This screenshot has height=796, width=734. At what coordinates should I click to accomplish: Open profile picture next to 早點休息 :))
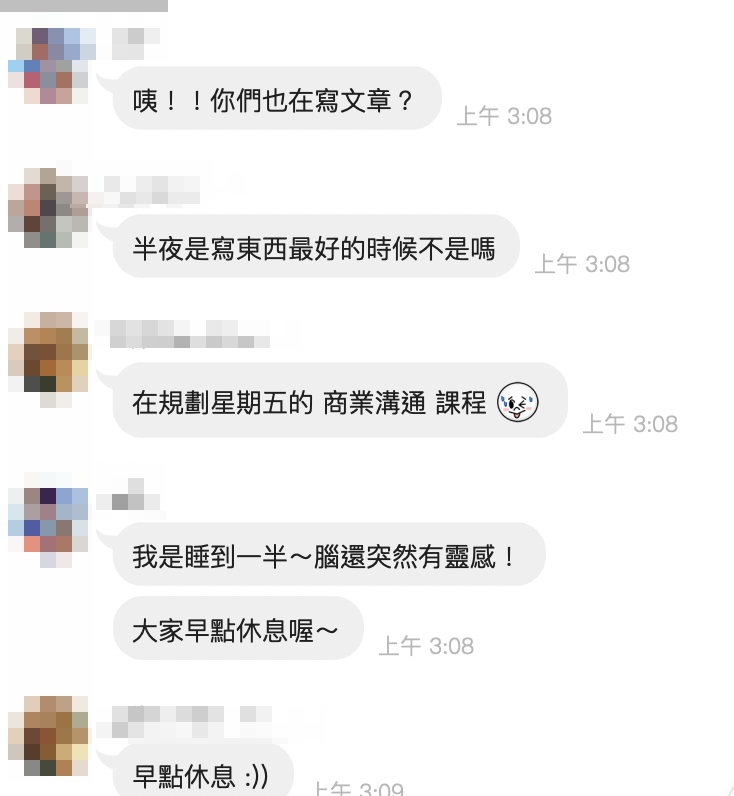(48, 736)
